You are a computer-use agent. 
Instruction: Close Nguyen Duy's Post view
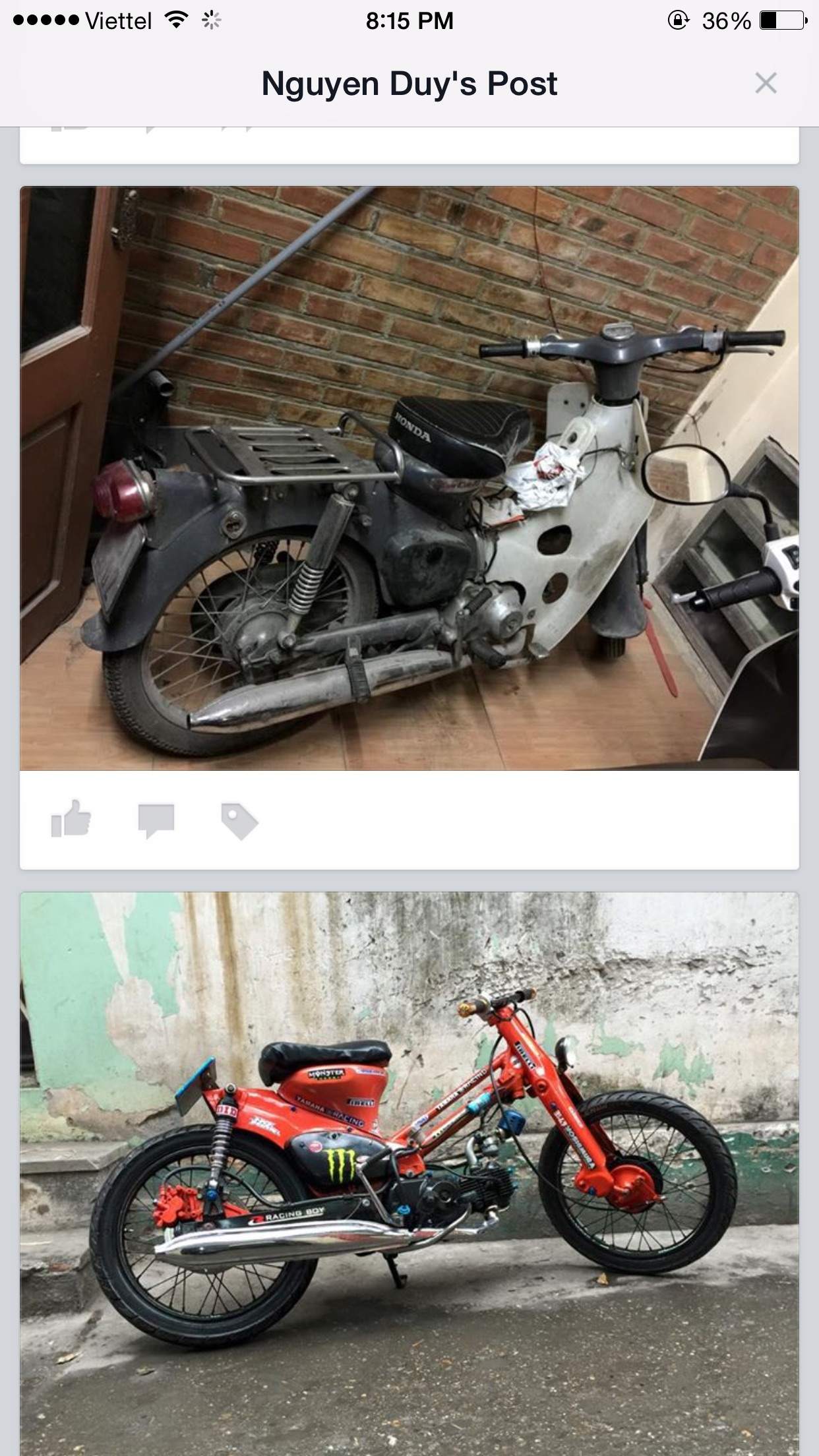766,84
